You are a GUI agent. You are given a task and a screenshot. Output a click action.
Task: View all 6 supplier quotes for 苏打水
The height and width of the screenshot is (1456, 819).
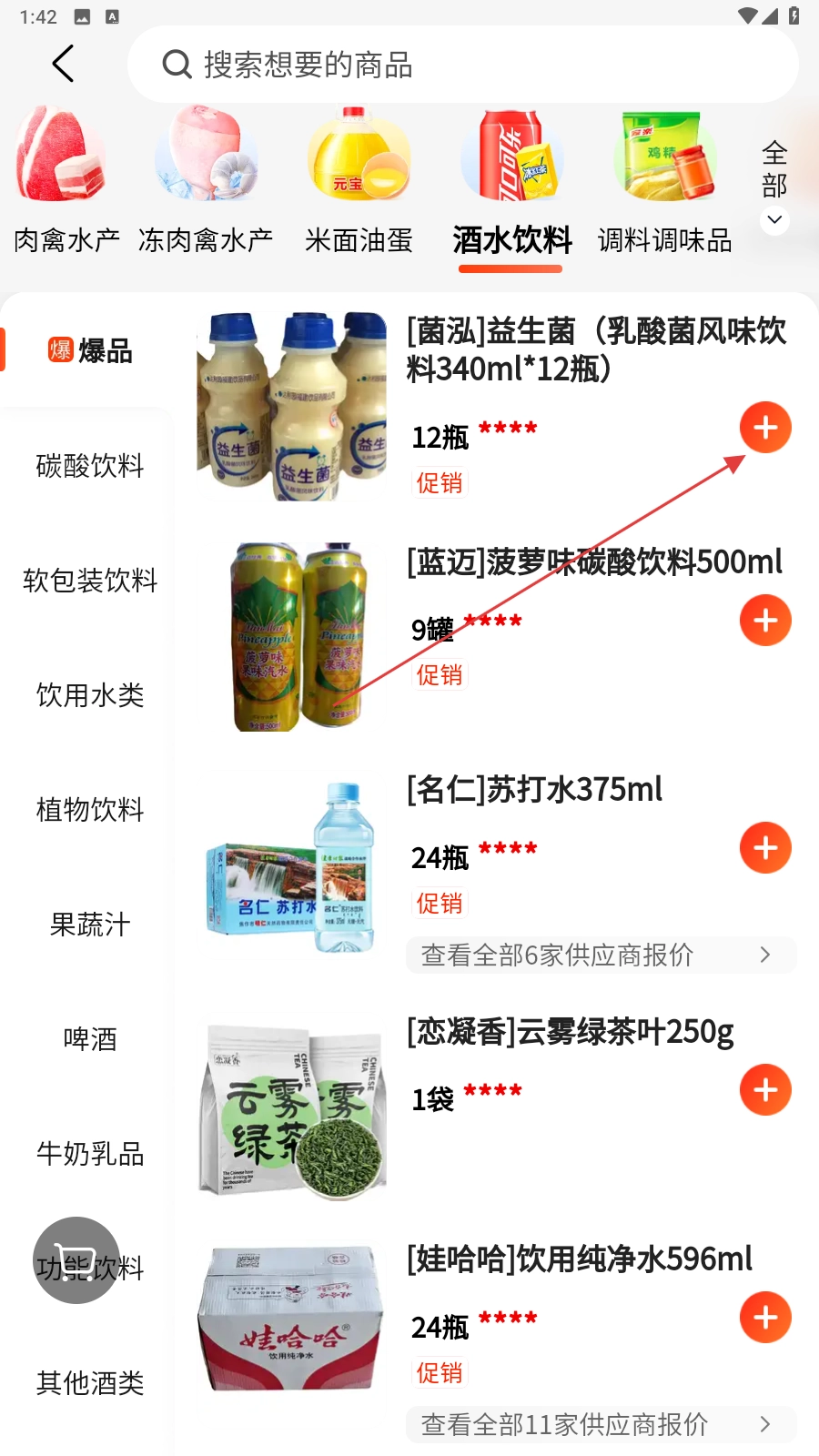[x=601, y=955]
